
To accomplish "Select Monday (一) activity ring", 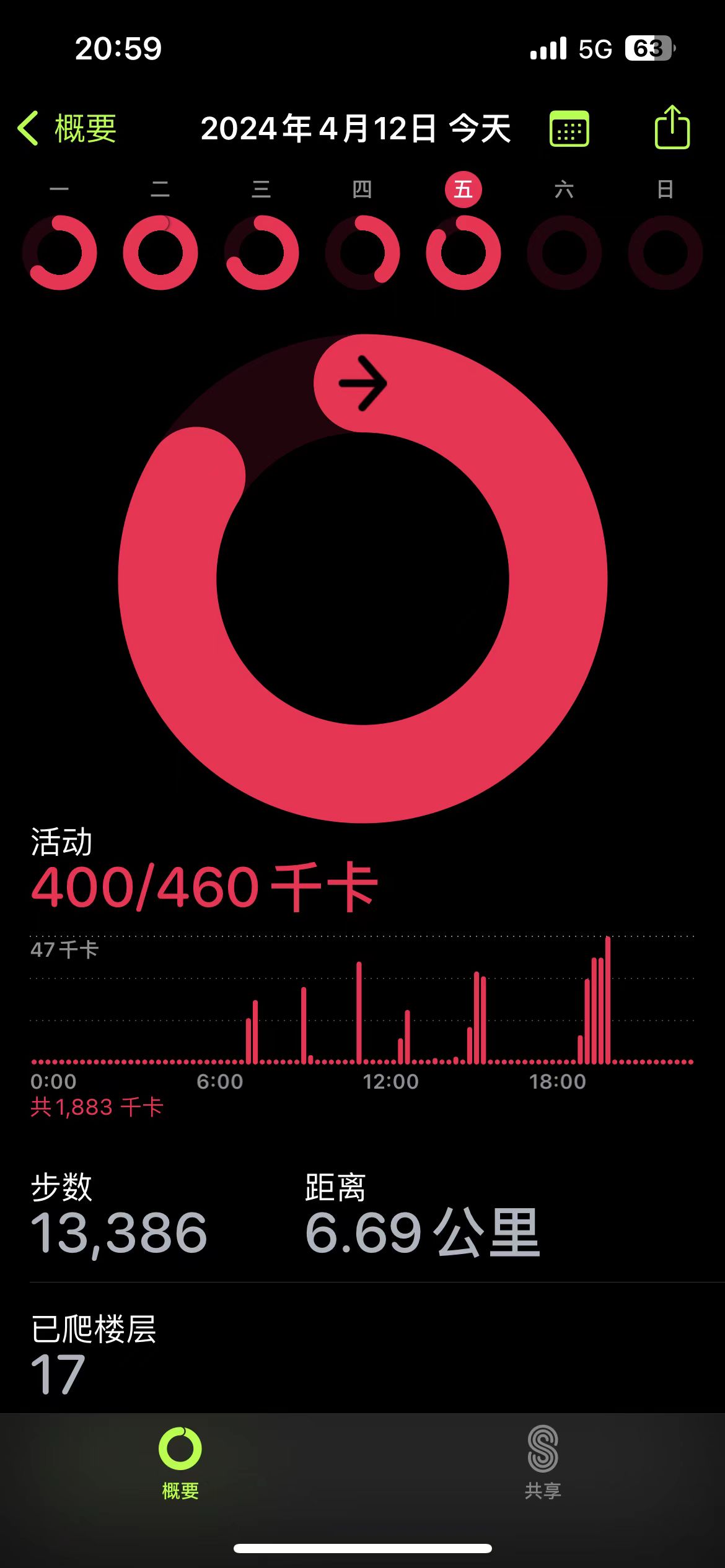I will point(59,252).
